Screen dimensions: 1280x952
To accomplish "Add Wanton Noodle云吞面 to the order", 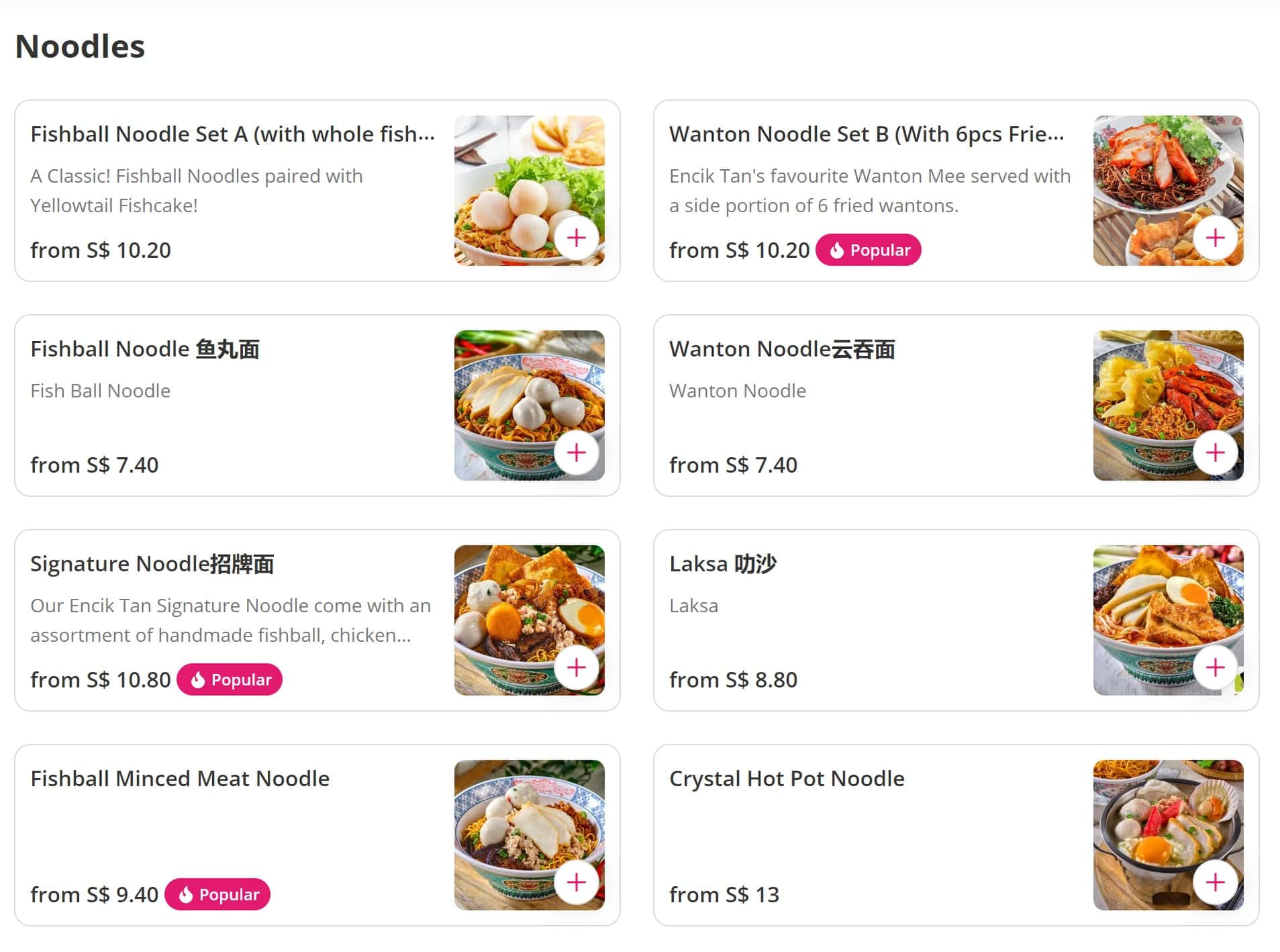I will click(1215, 453).
